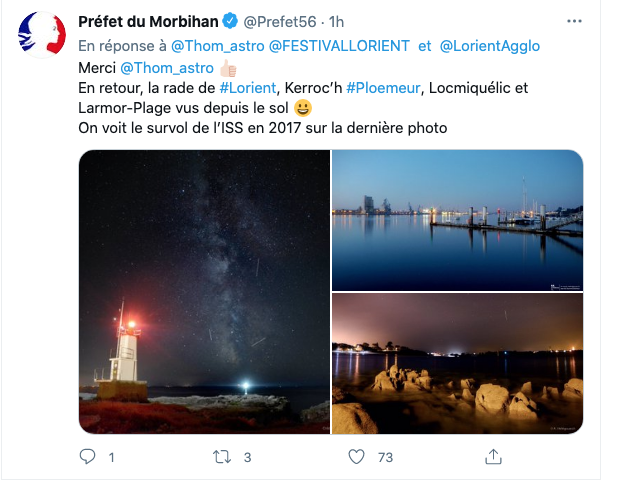View the lighthouse Milky Way photo

coord(204,292)
